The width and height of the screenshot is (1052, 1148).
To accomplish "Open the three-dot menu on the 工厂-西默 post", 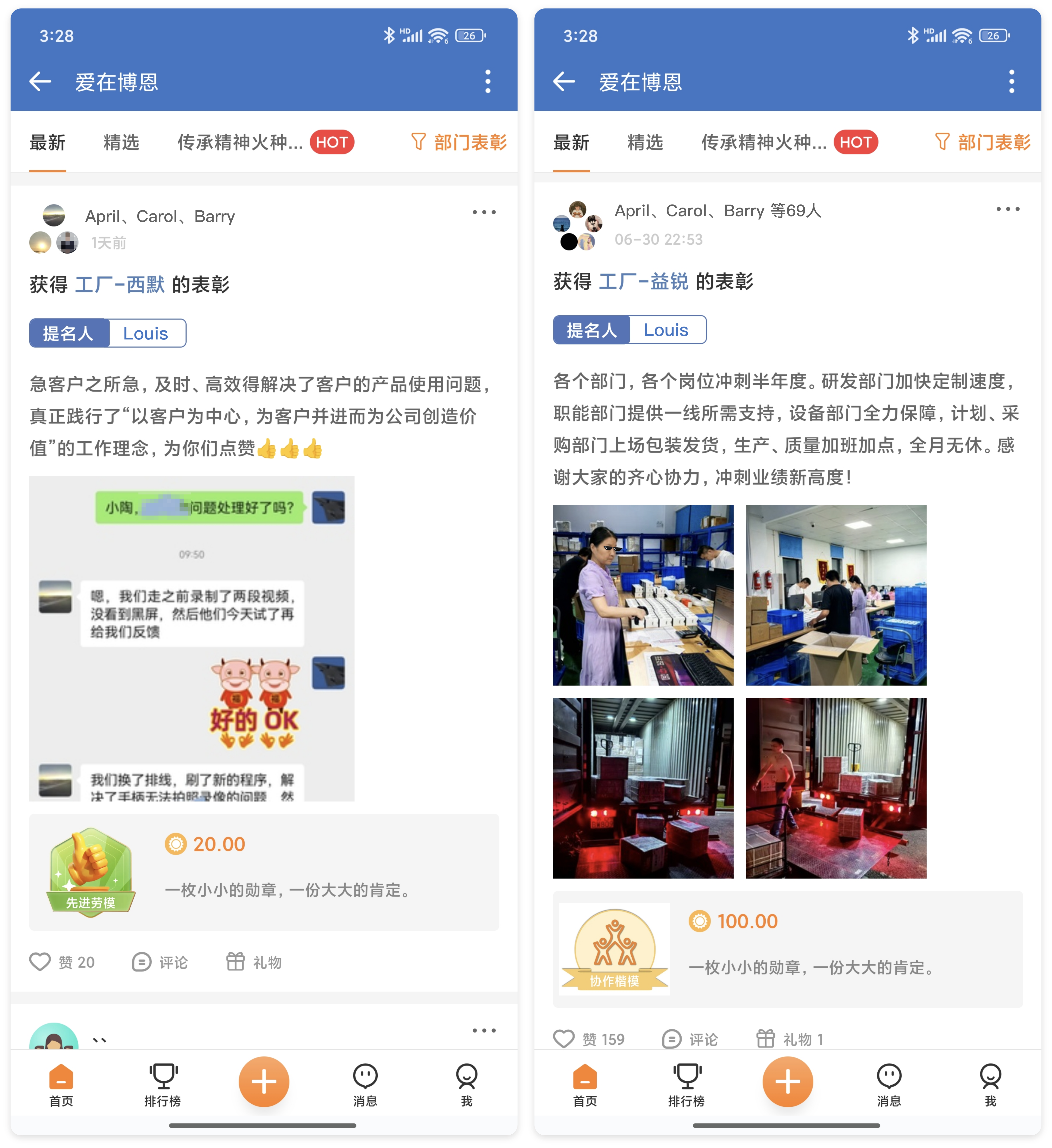I will [484, 212].
